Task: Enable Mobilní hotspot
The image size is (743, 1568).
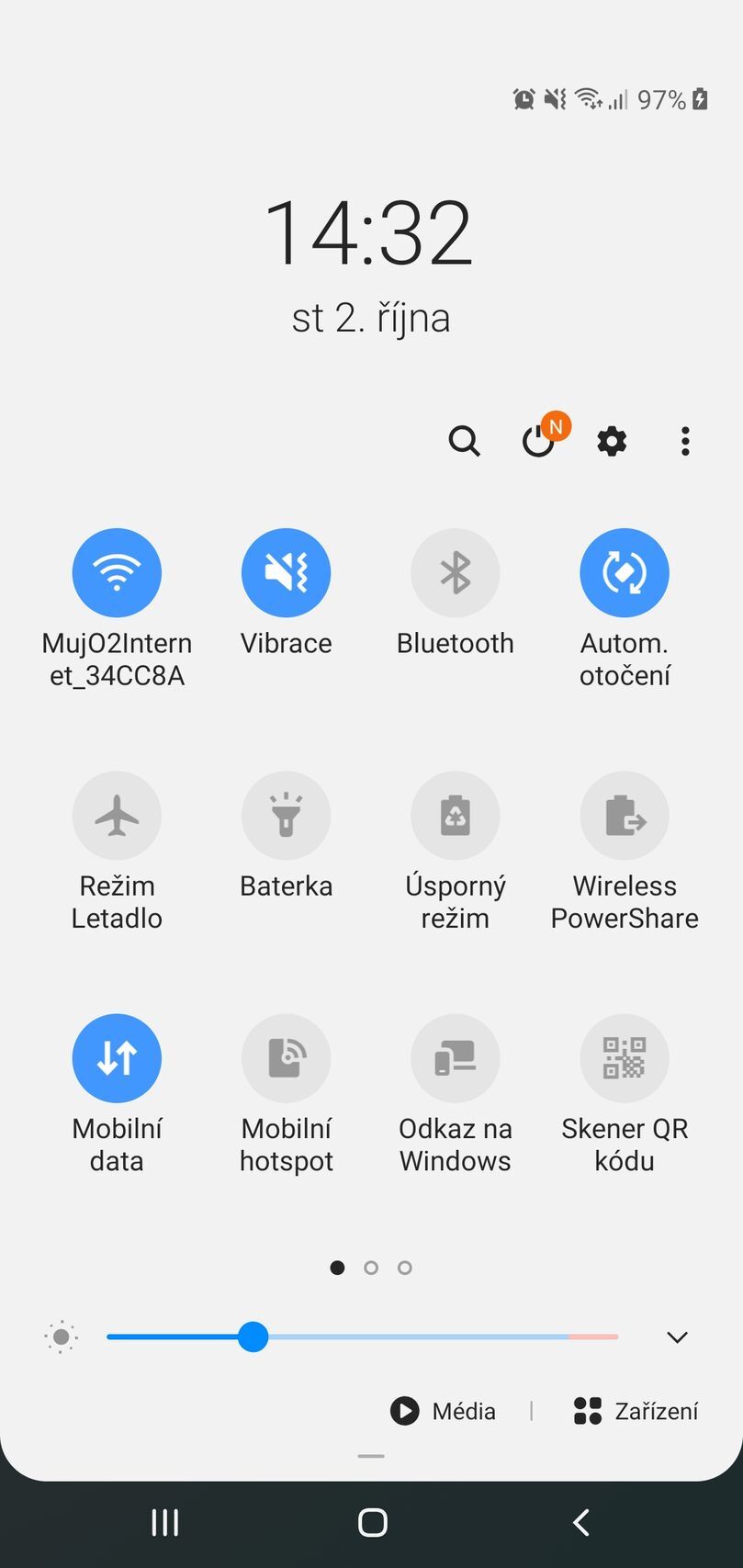Action: 286,1058
